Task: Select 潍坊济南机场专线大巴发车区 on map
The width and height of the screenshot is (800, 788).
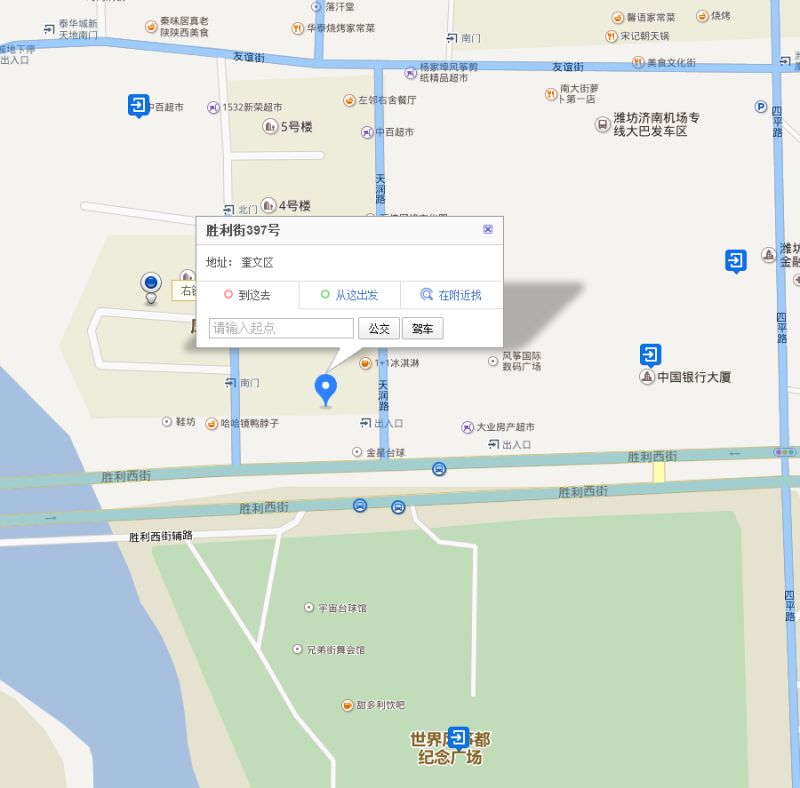Action: tap(647, 124)
